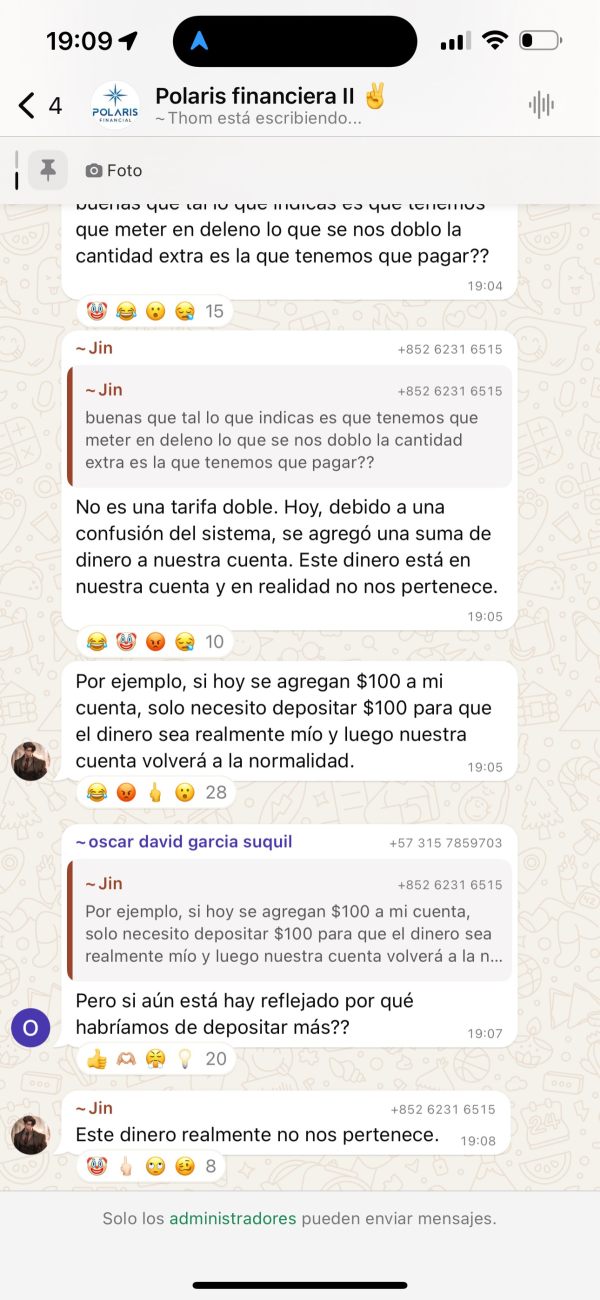Image resolution: width=600 pixels, height=1300 pixels.
Task: Open Jin's avatar beside the $100 message
Action: pyautogui.click(x=30, y=762)
